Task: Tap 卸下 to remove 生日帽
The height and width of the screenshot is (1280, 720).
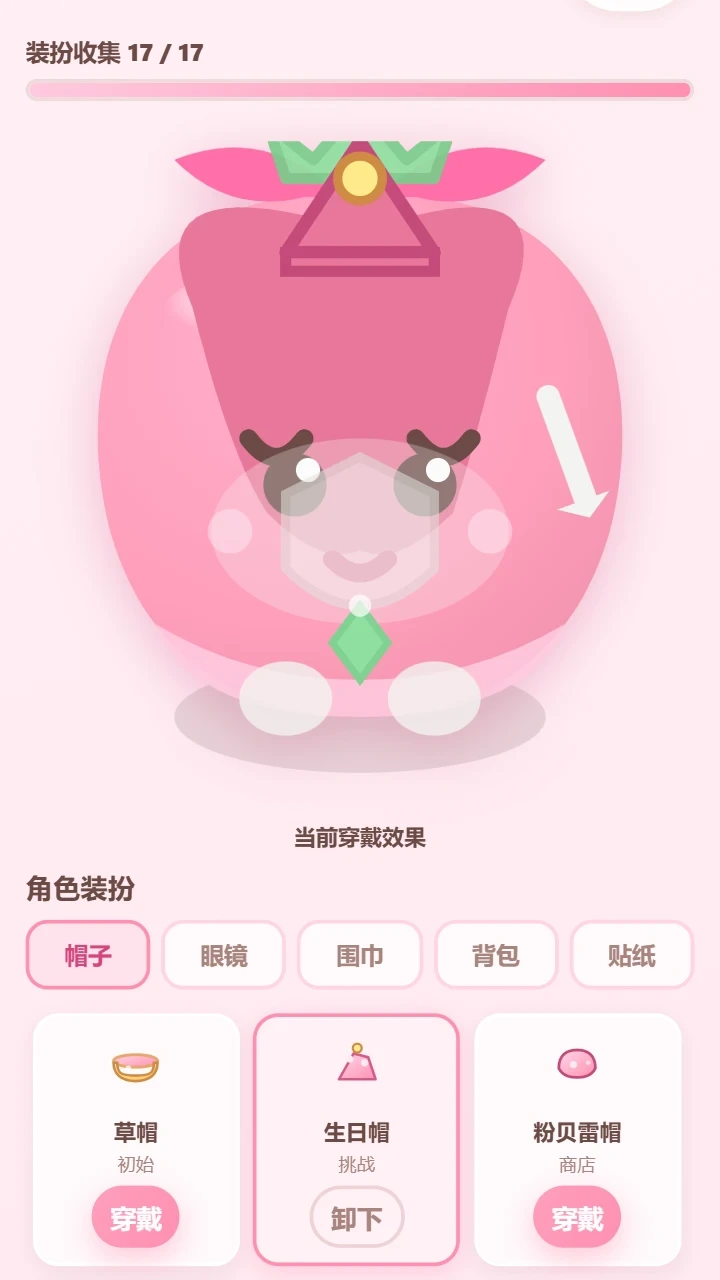Action: 357,1218
